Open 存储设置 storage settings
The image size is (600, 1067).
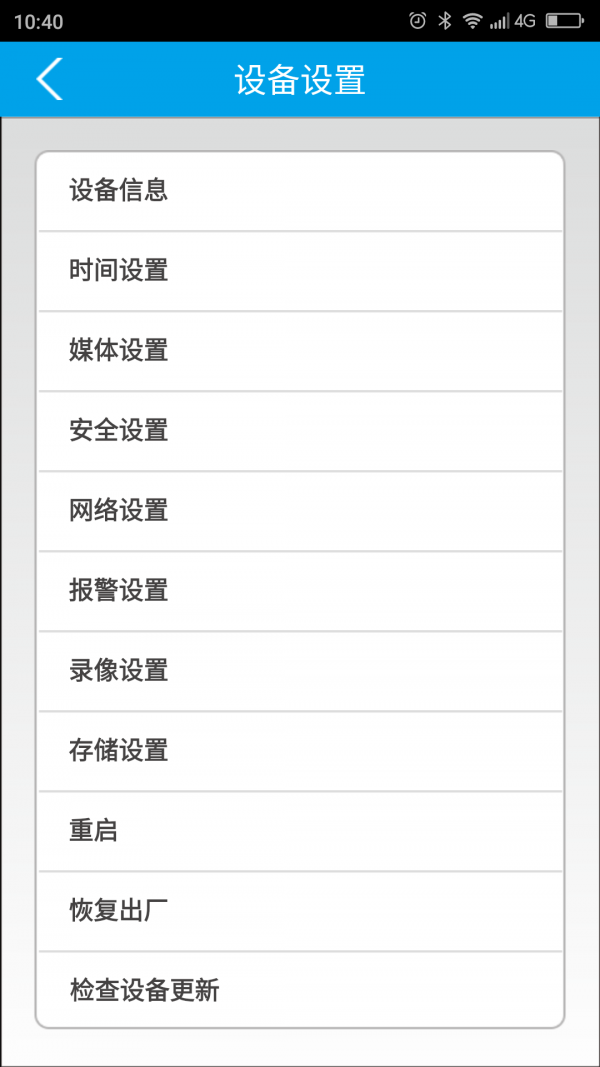tap(300, 750)
